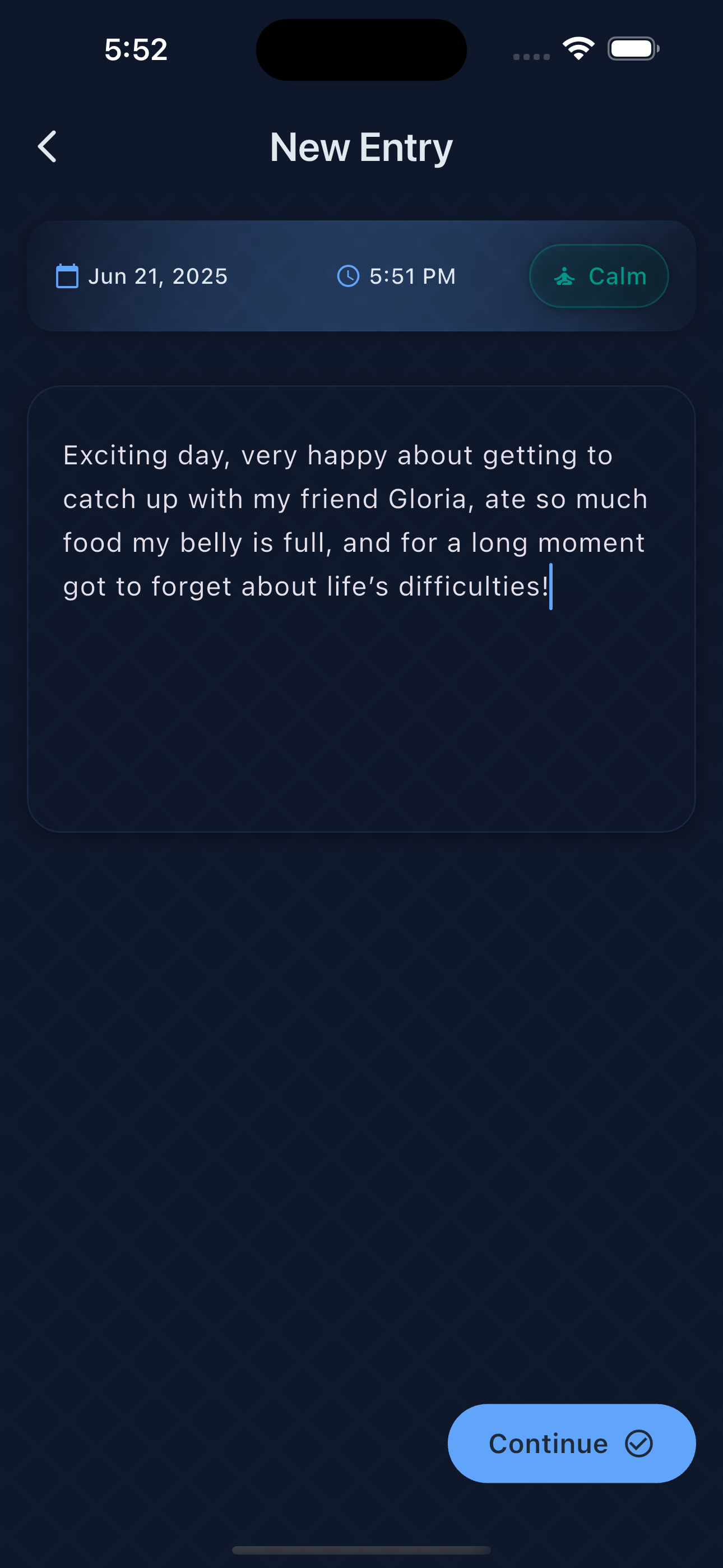Edit the entry date Jun 21, 2025
The height and width of the screenshot is (1568, 723).
coord(142,276)
